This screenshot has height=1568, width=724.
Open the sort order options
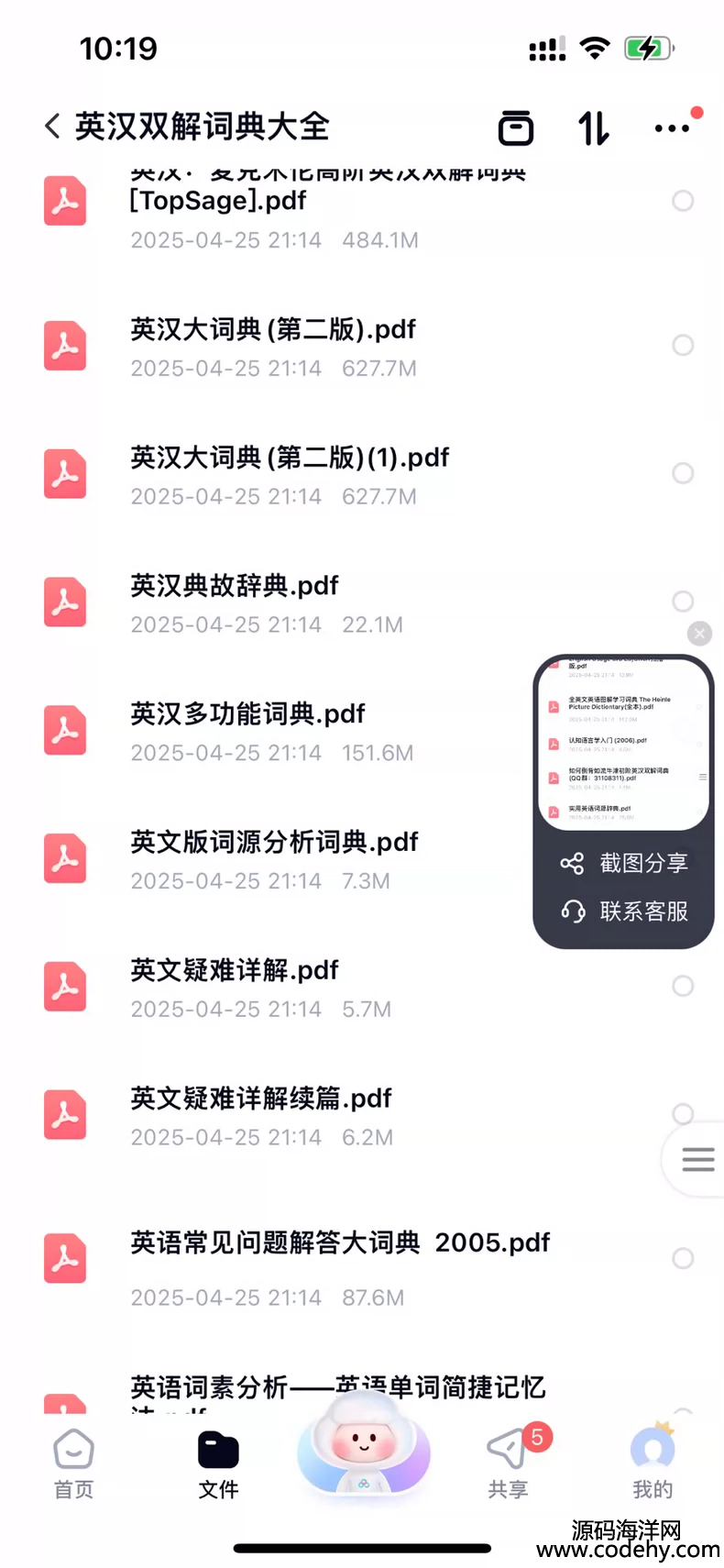593,127
